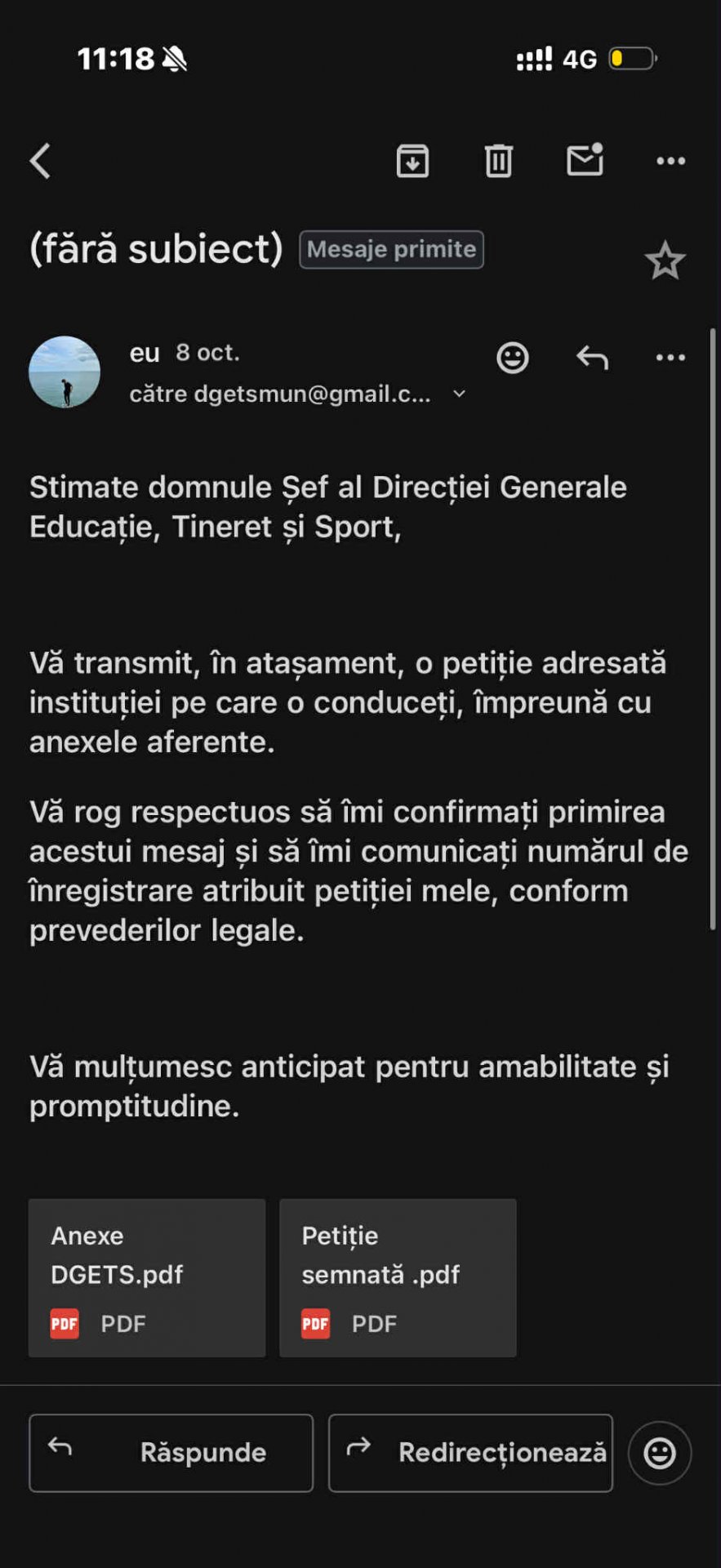Open the Anexe DGETS.pdf attachment

pyautogui.click(x=147, y=1277)
